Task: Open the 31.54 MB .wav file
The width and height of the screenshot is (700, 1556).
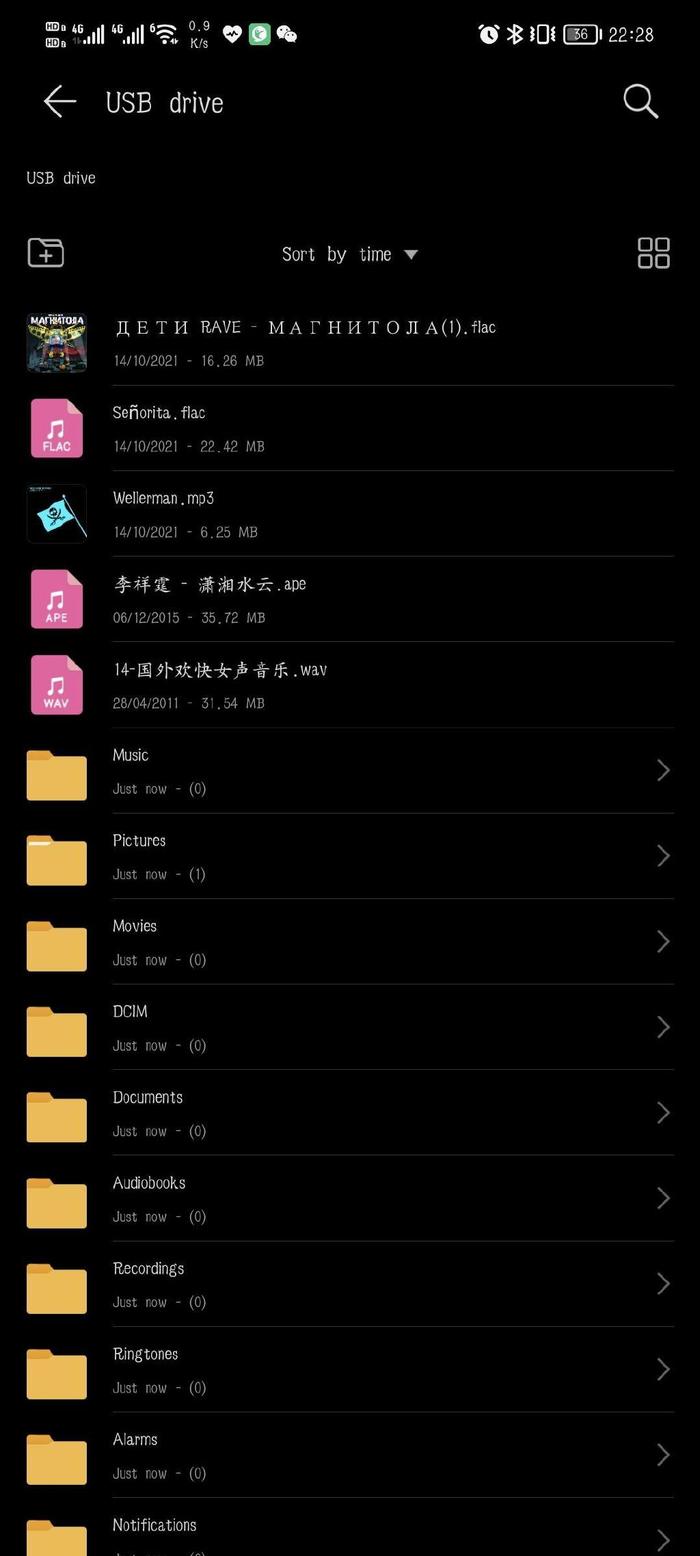Action: (x=350, y=685)
